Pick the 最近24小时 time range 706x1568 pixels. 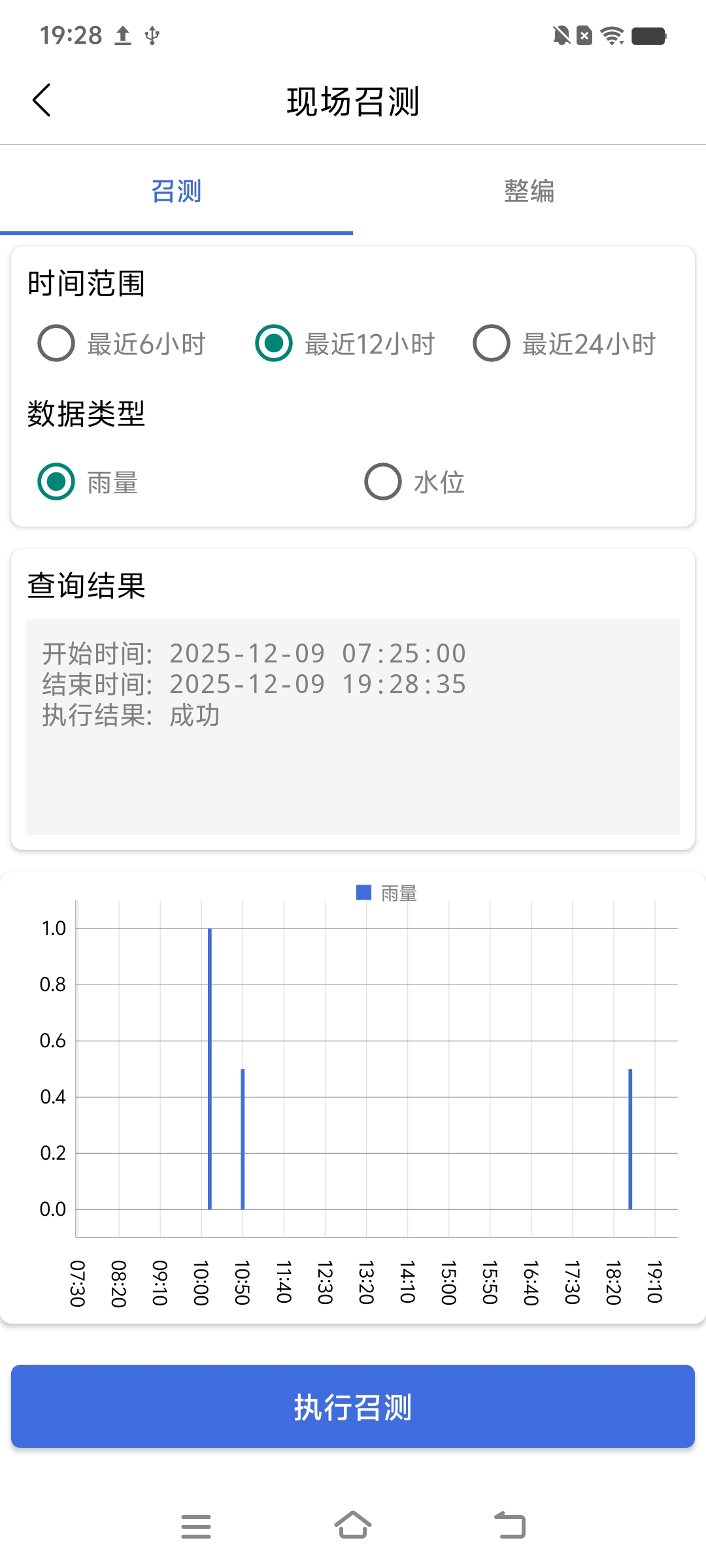coord(492,343)
